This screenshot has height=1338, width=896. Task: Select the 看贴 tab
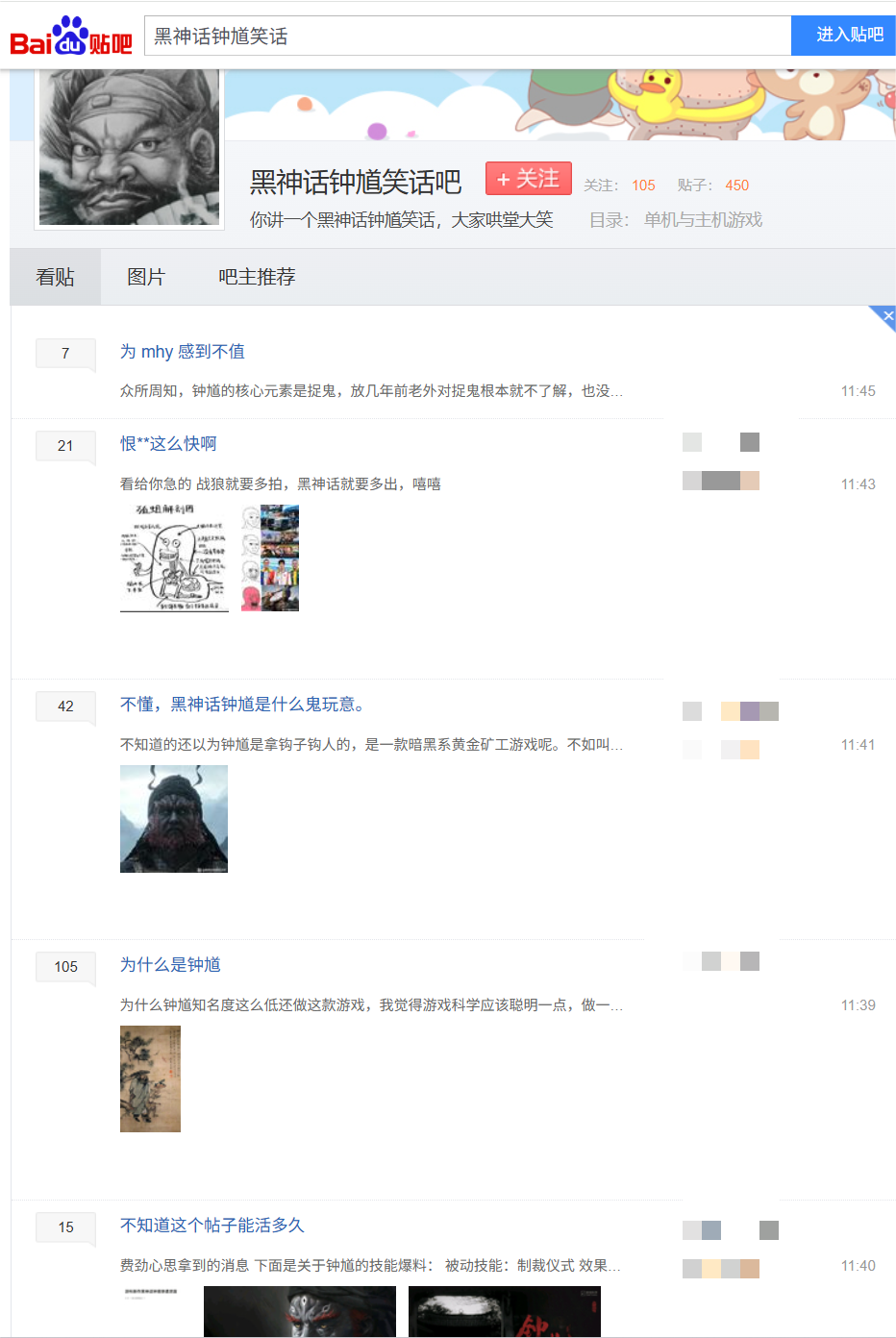click(55, 277)
